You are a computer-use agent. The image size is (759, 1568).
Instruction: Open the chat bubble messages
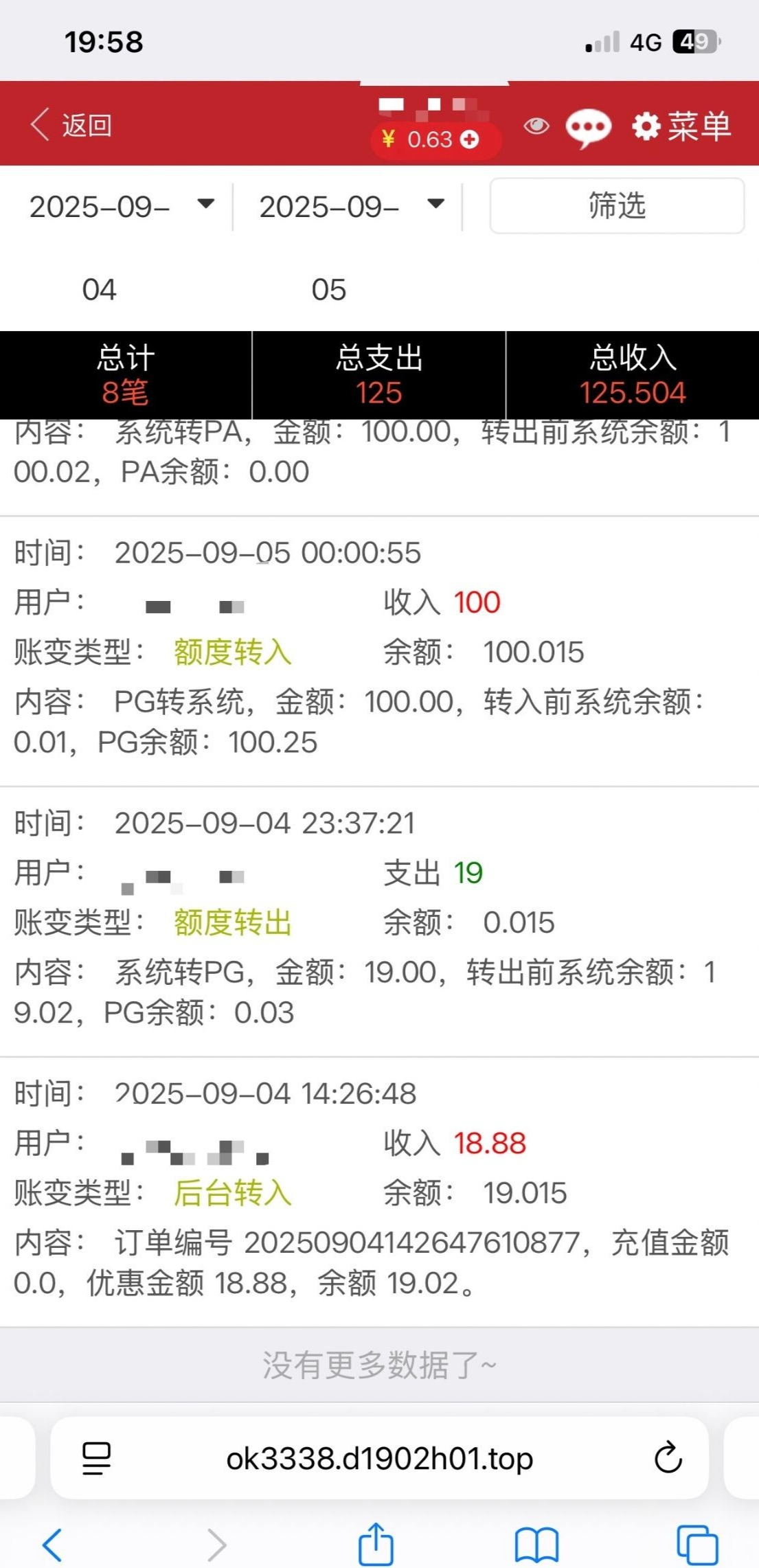[588, 128]
